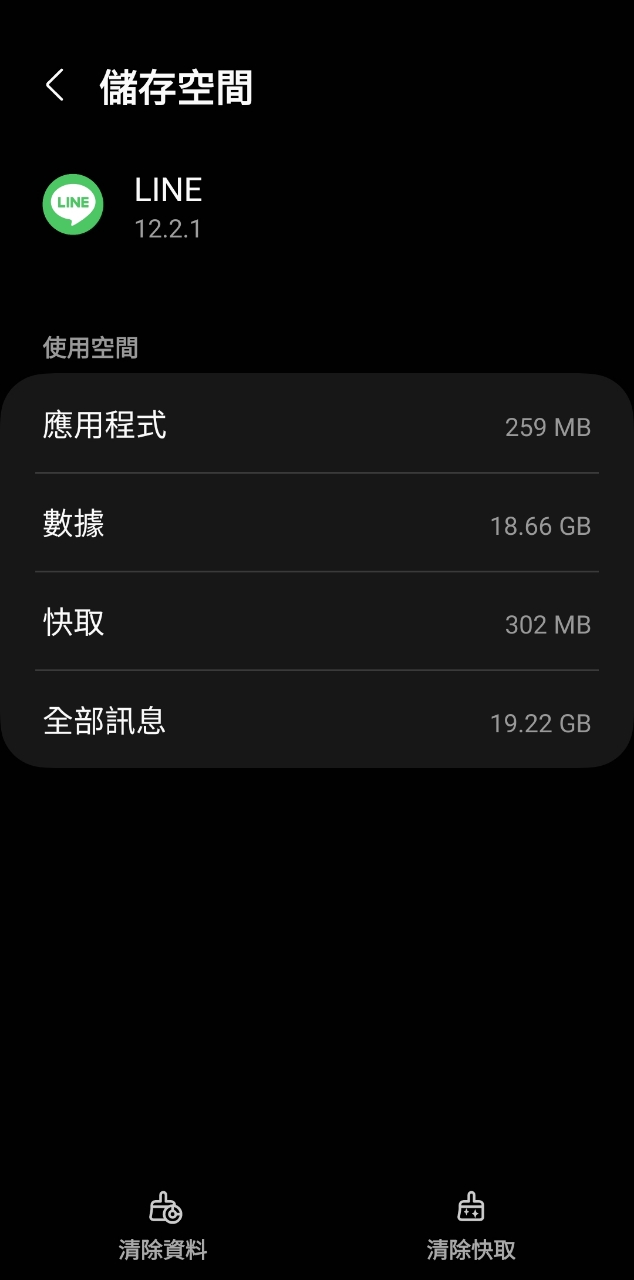Tap 清除資料 to clear LINE data
Viewport: 634px width, 1280px height.
pyautogui.click(x=163, y=1226)
